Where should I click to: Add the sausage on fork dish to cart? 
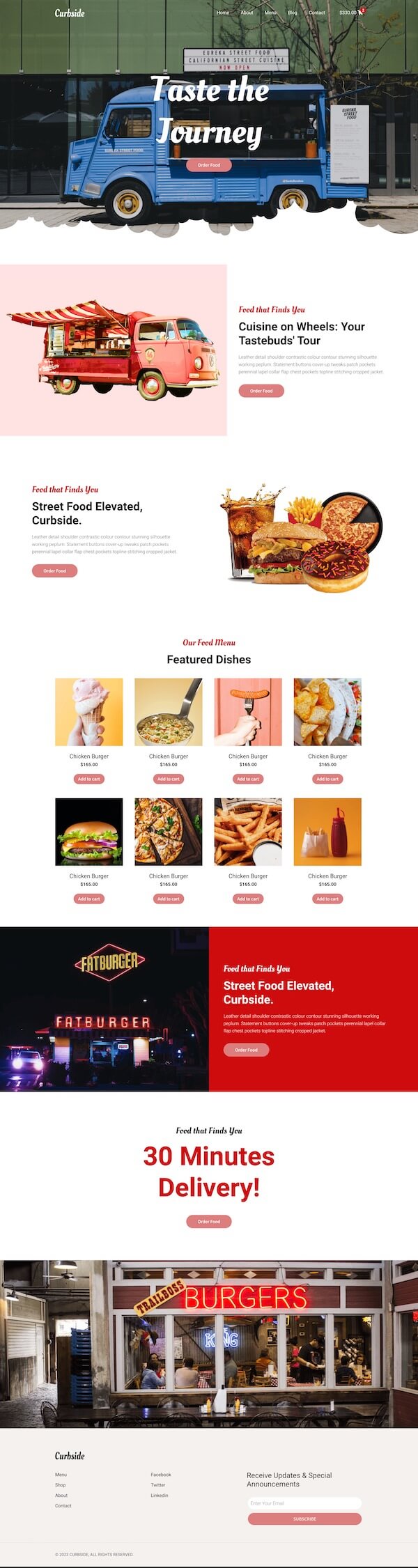pyautogui.click(x=248, y=779)
